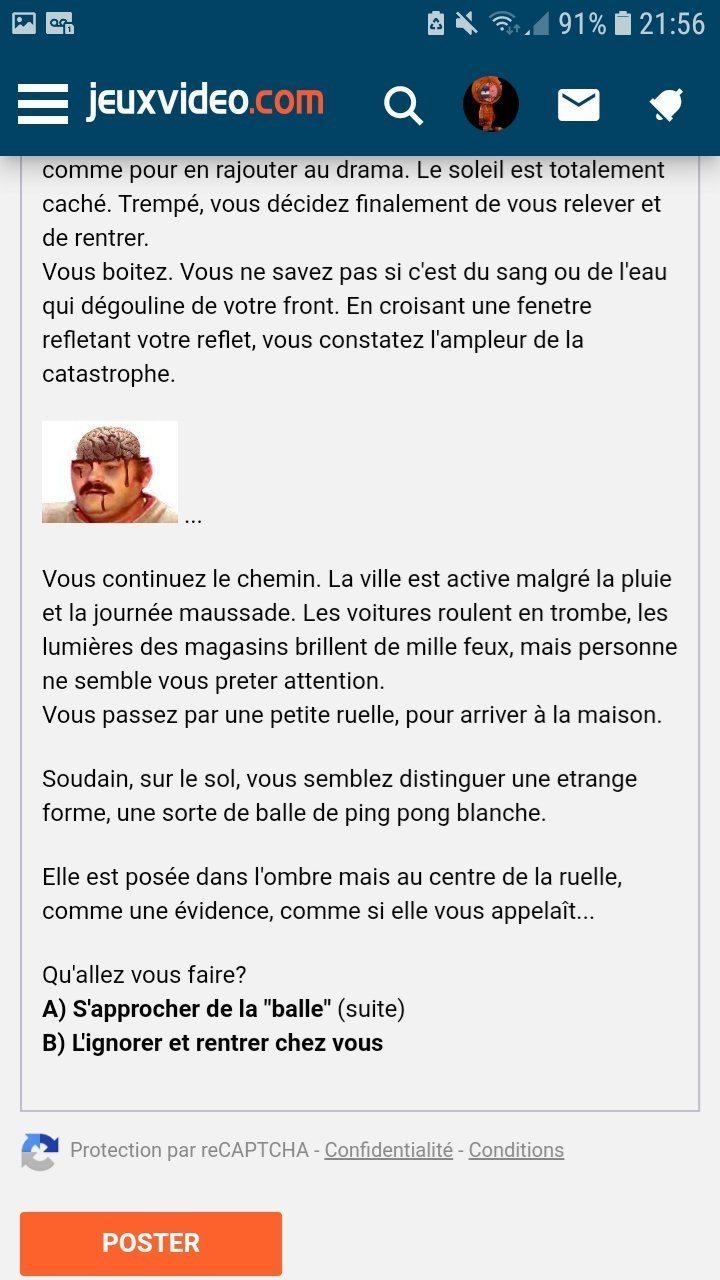Tap the search magnifier icon
The image size is (720, 1280).
coord(403,104)
